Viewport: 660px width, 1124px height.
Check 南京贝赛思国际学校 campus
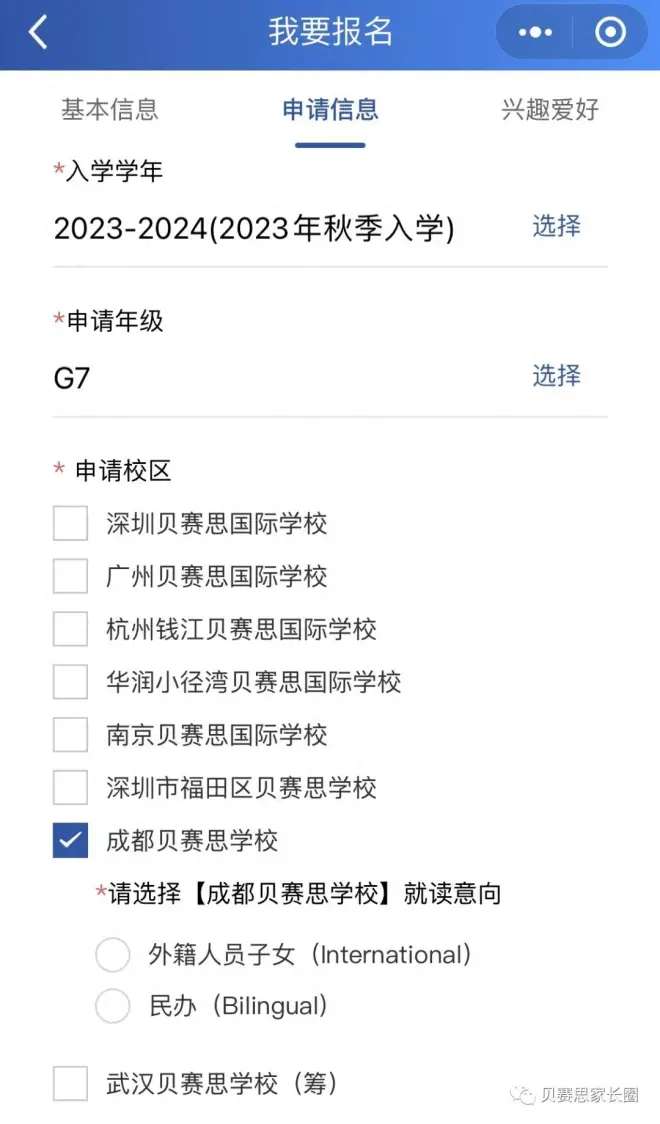click(71, 735)
